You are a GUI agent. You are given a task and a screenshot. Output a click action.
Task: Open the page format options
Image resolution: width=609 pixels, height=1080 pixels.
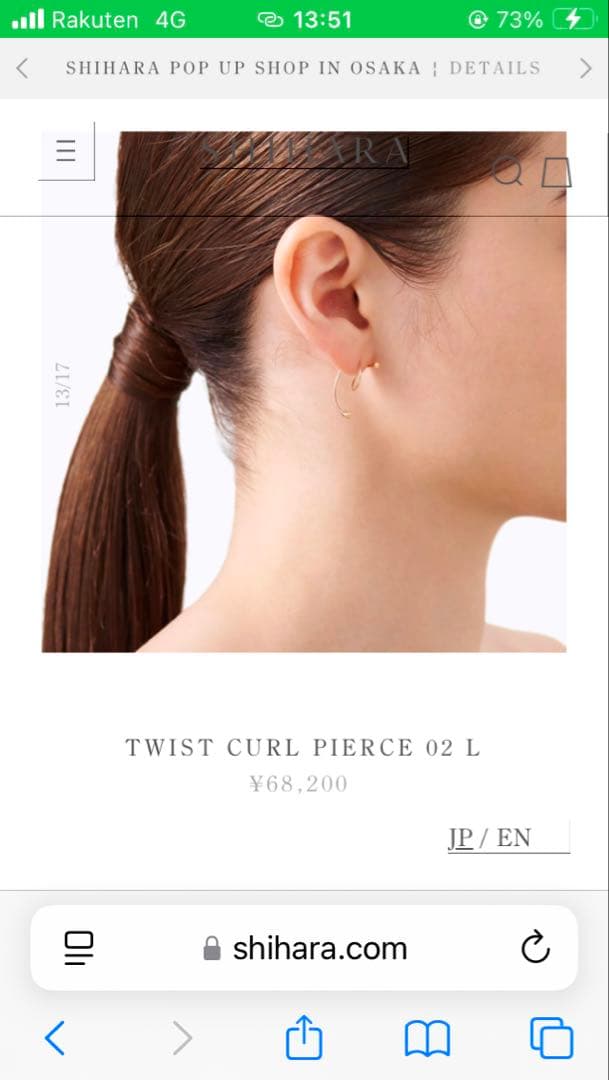click(78, 948)
